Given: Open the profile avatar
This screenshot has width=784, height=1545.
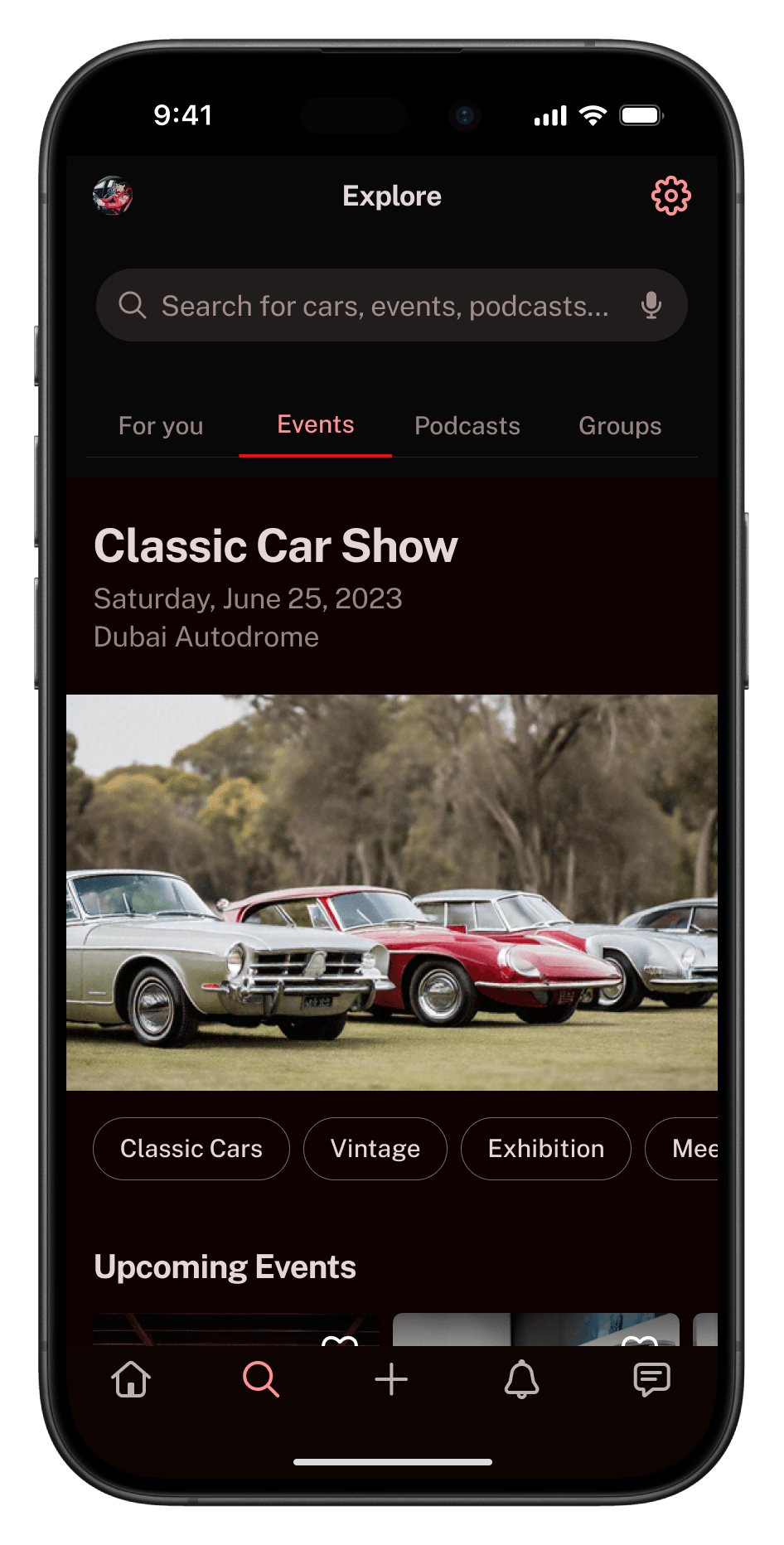Looking at the screenshot, I should [113, 196].
